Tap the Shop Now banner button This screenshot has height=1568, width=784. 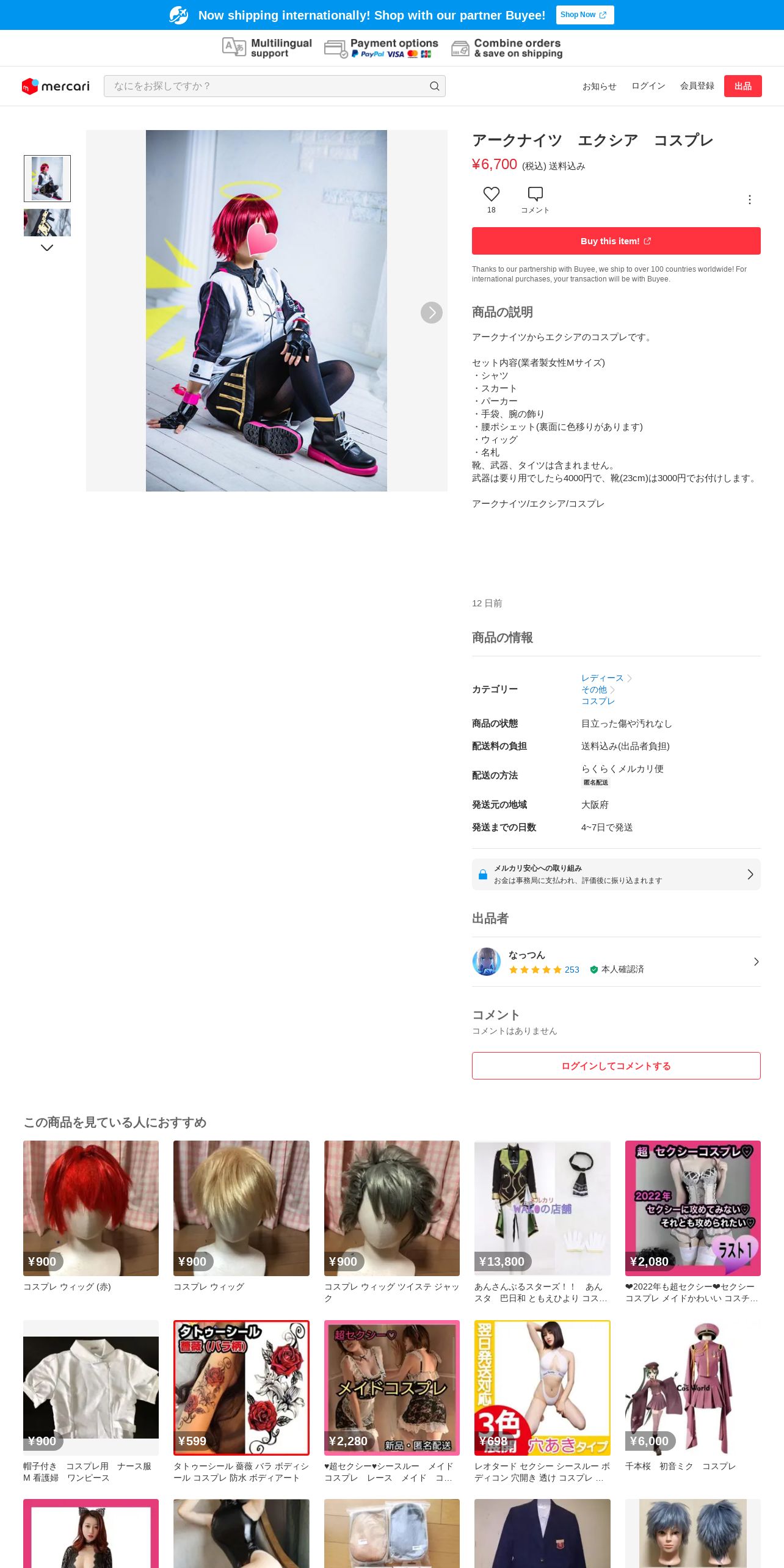point(584,15)
